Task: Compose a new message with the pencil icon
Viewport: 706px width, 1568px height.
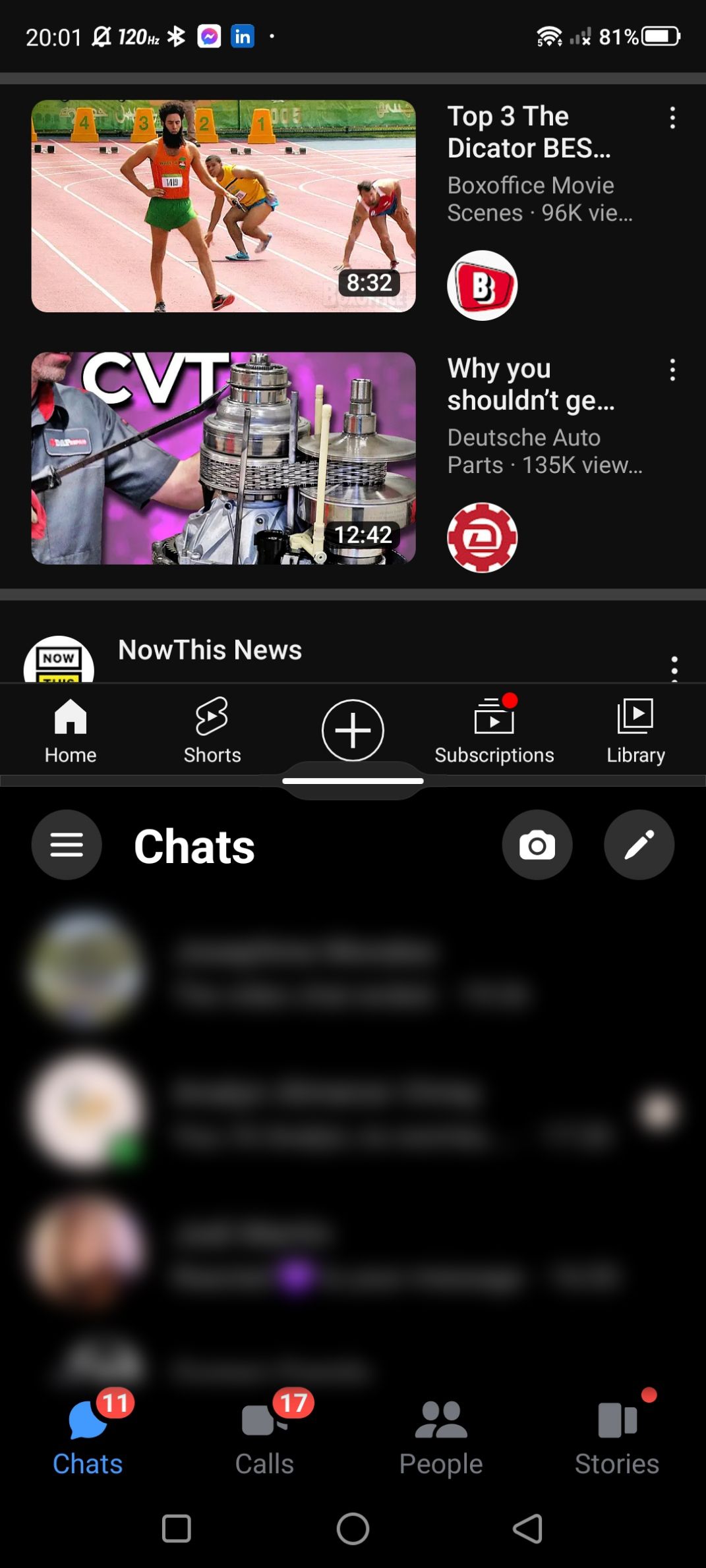Action: [x=639, y=845]
